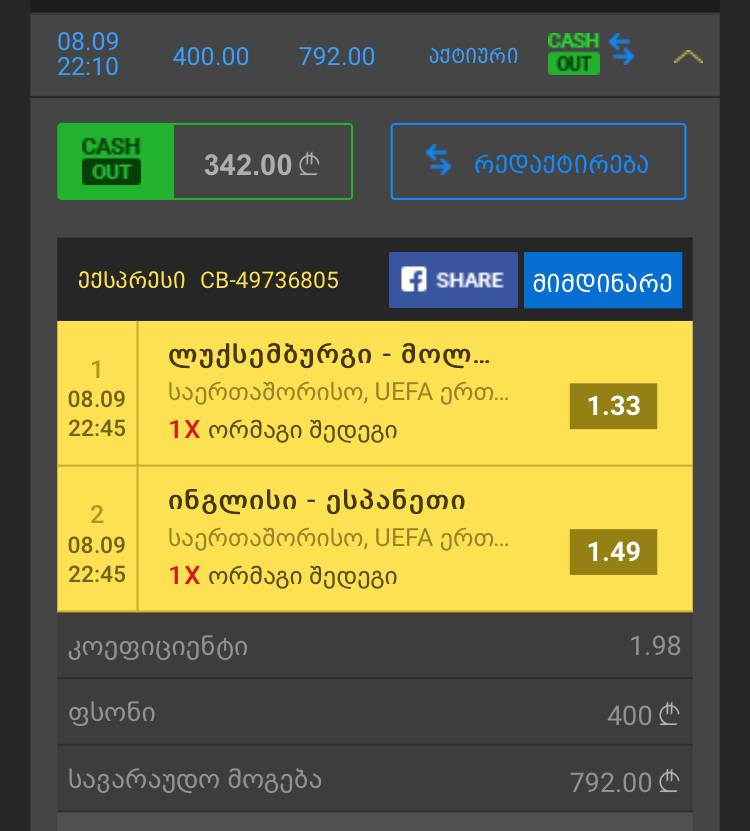The height and width of the screenshot is (831, 750).
Task: Select the ფსონი 400 stake row
Action: point(375,714)
